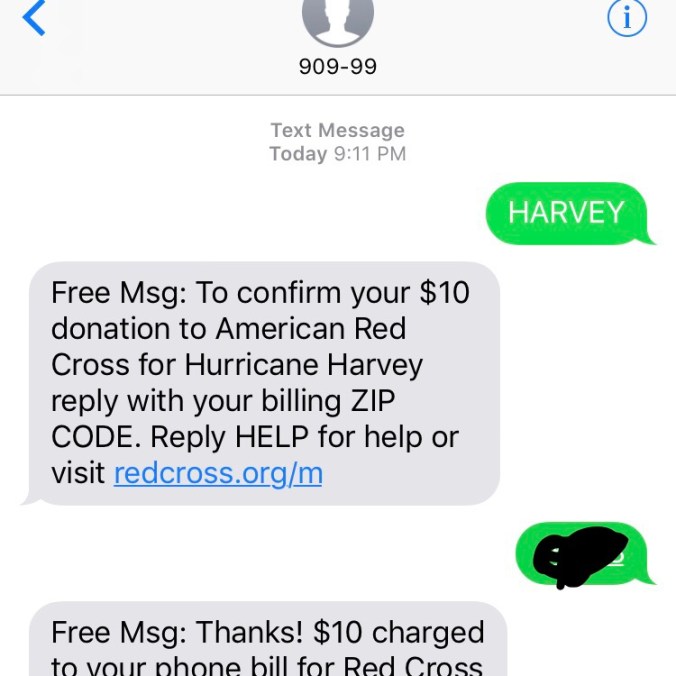Open the 909-99 contact avatar
Screen dimensions: 676x676
coord(337,20)
